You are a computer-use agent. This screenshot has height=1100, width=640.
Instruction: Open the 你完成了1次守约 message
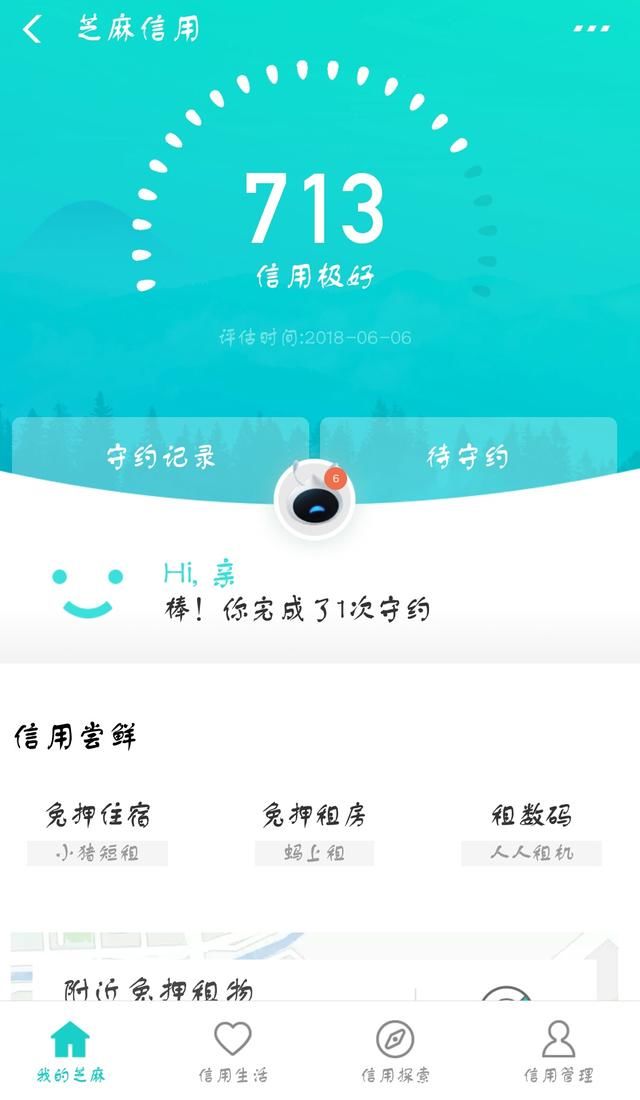point(298,608)
